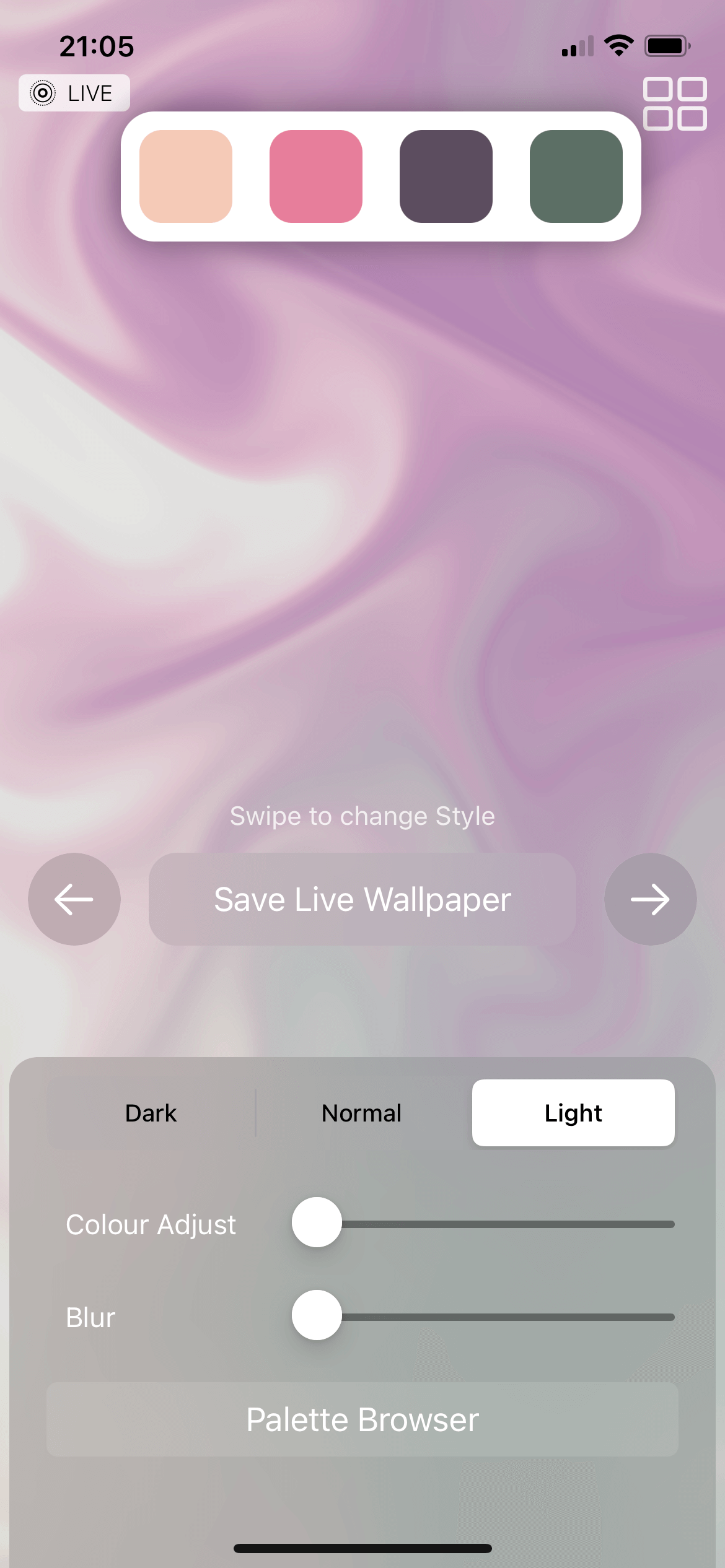Toggle the LIVE mode button
This screenshot has height=1568, width=725.
coord(74,93)
